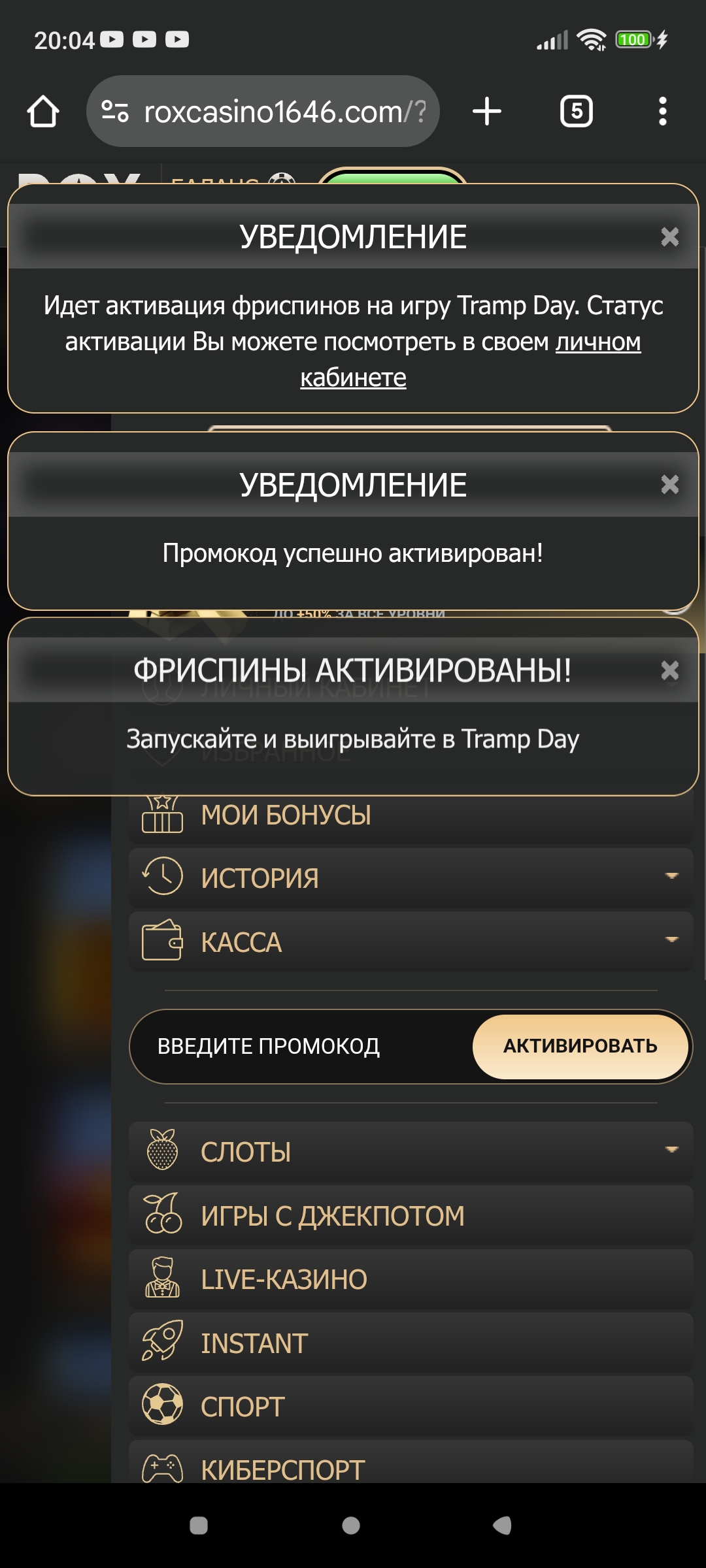The width and height of the screenshot is (706, 1568).
Task: Open the Instant games section
Action: pos(255,1343)
